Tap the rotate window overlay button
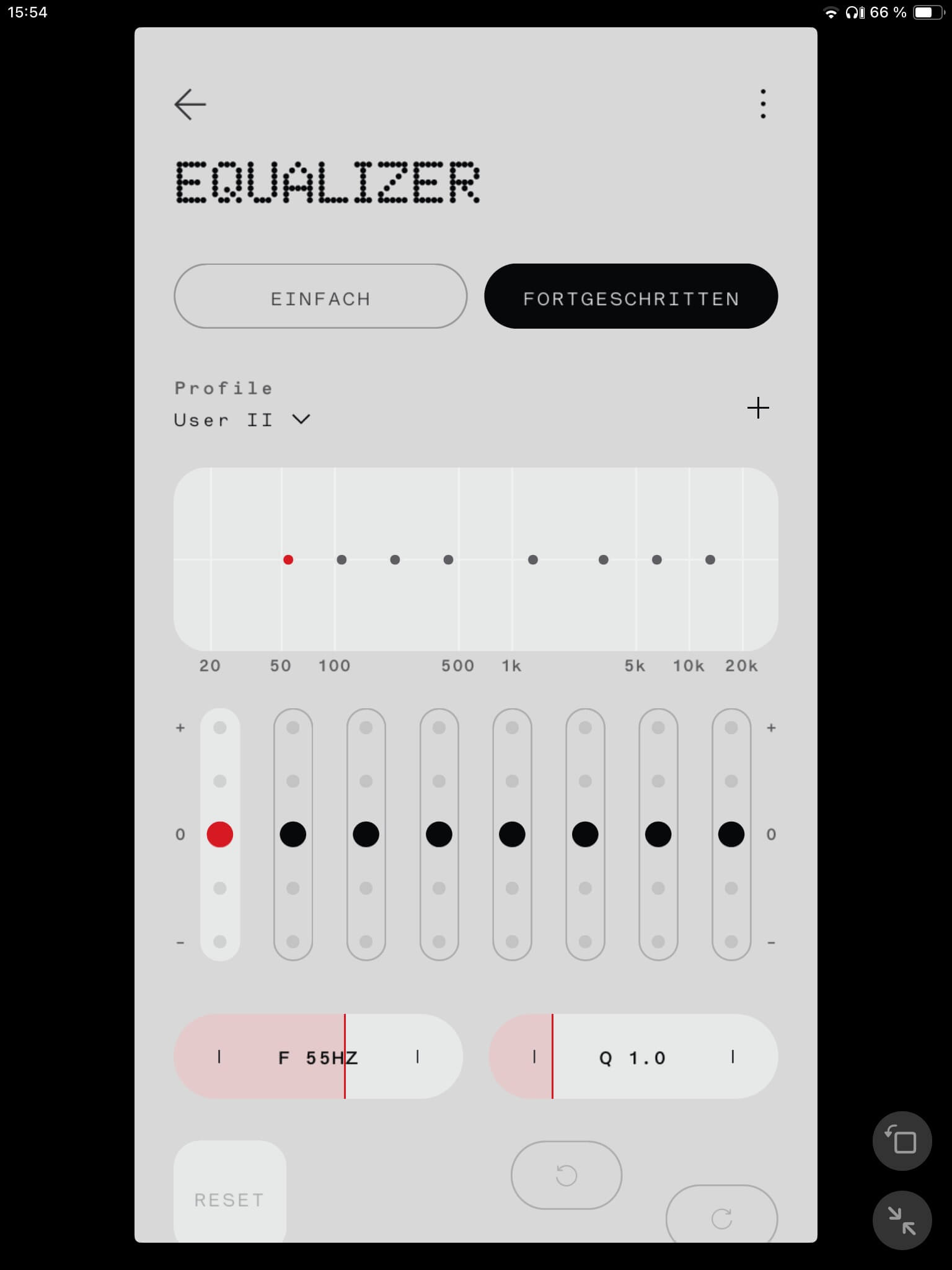 (x=902, y=1141)
